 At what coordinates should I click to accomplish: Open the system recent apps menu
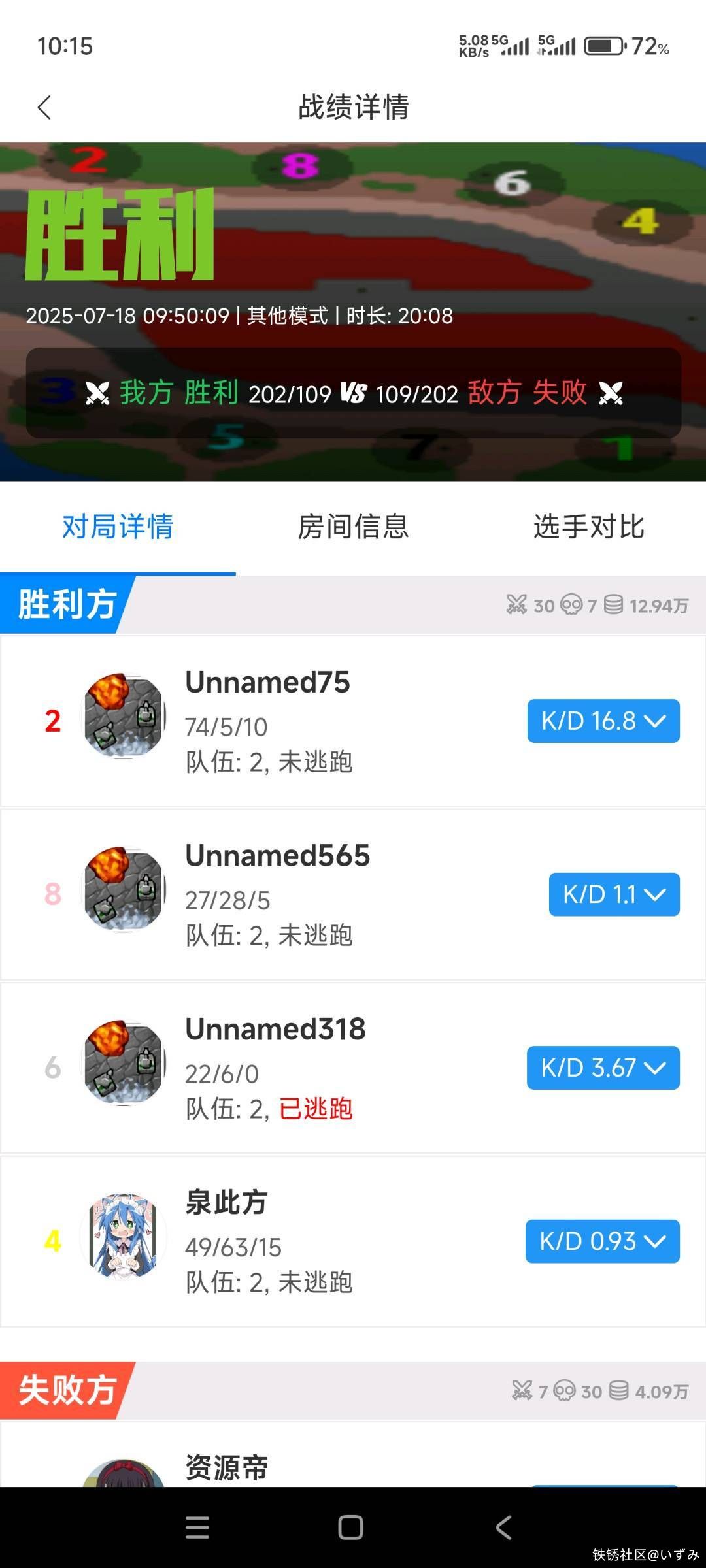click(197, 1527)
